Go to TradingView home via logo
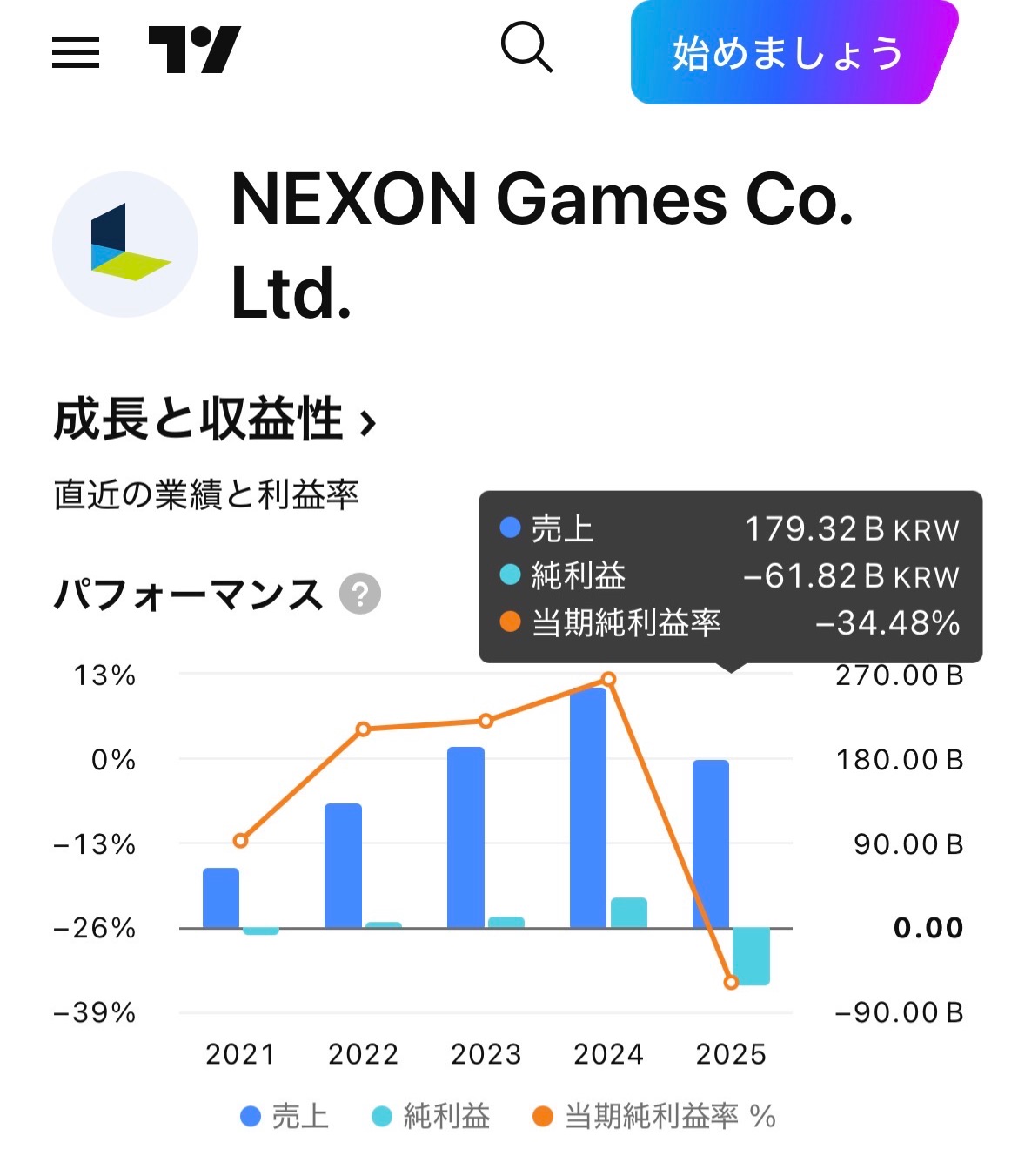Screen dimensions: 1018x1176 pos(194,50)
